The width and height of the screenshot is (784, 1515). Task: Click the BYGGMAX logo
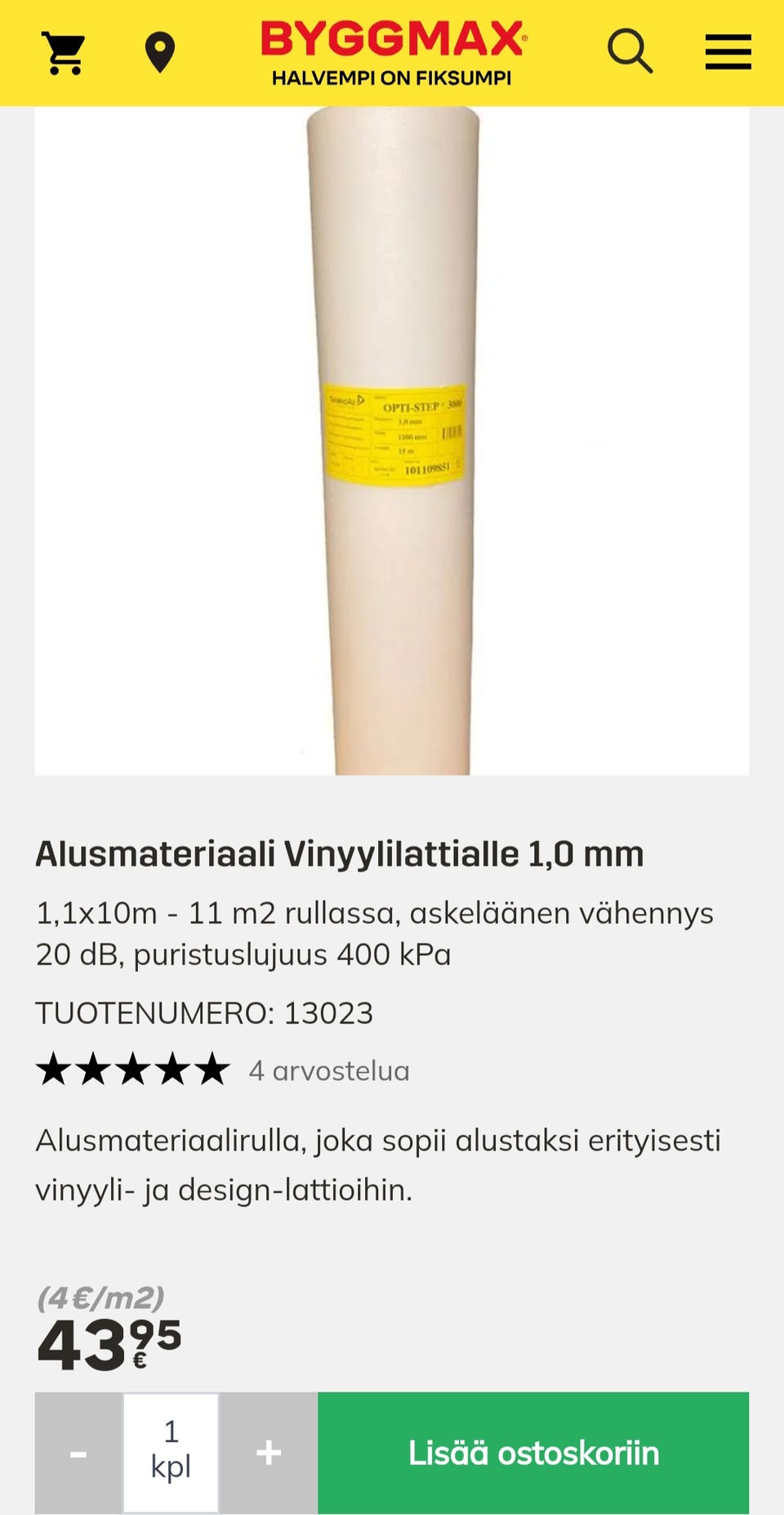390,39
